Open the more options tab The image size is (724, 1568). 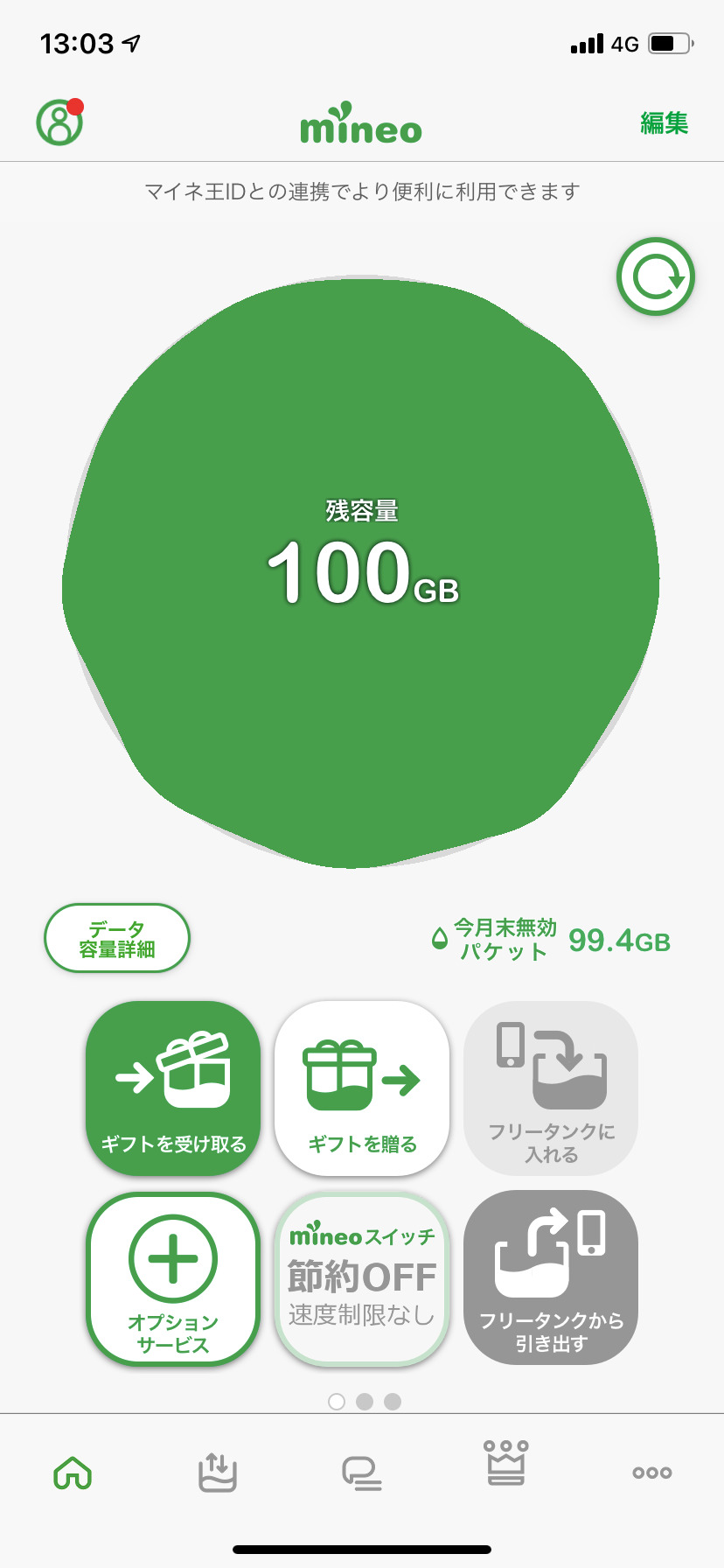point(651,1473)
